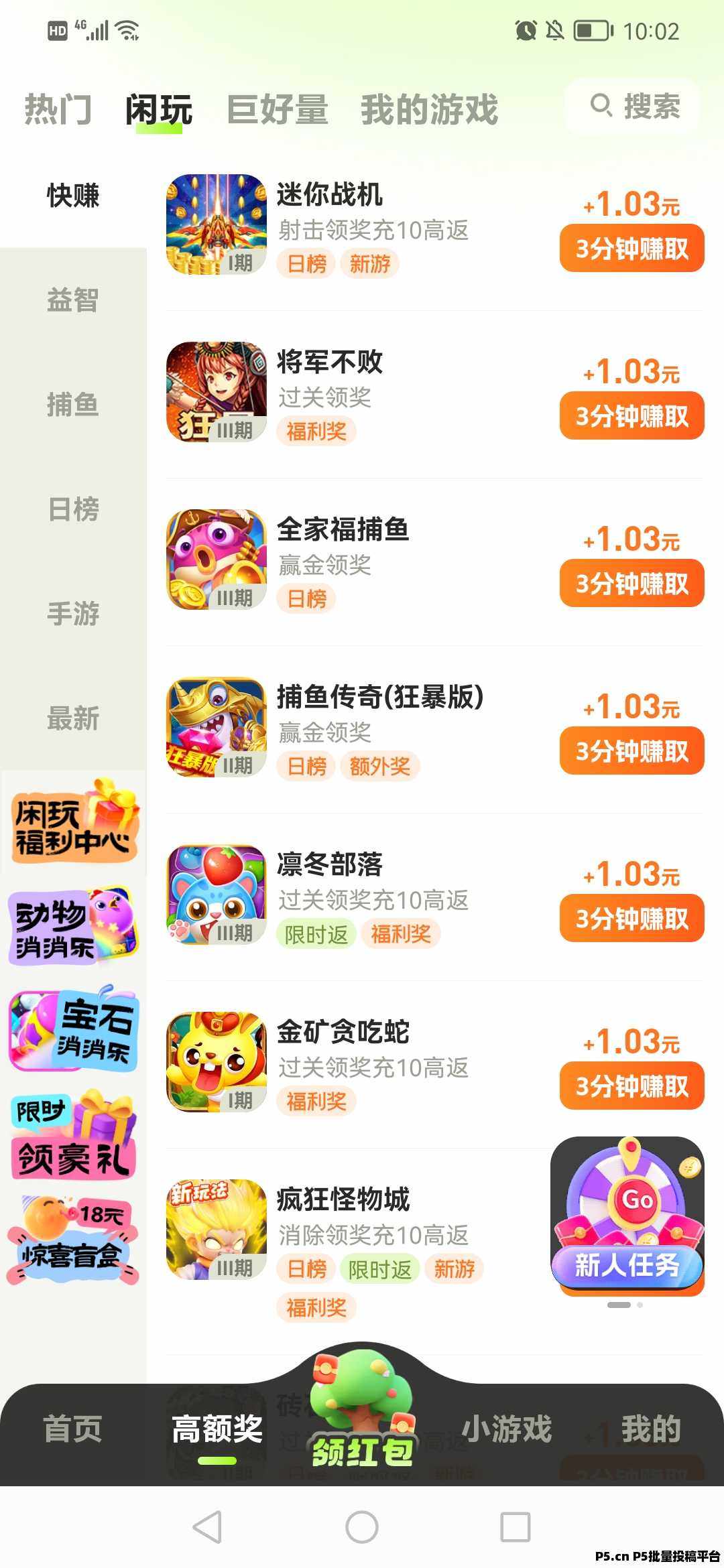Switch to the 巨好量 top tab
The width and height of the screenshot is (724, 1568).
[277, 109]
